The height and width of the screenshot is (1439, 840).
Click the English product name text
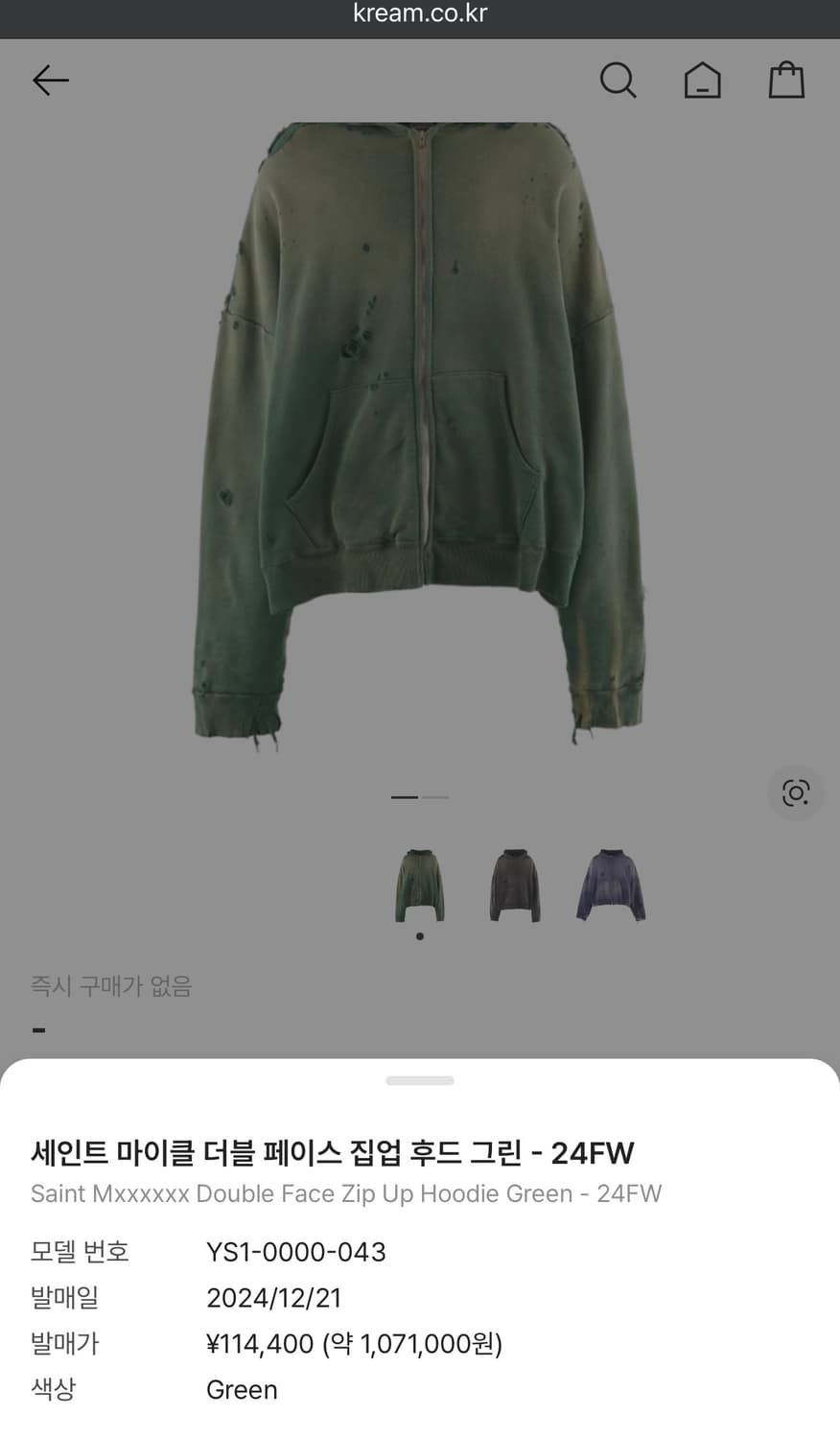click(x=345, y=1193)
